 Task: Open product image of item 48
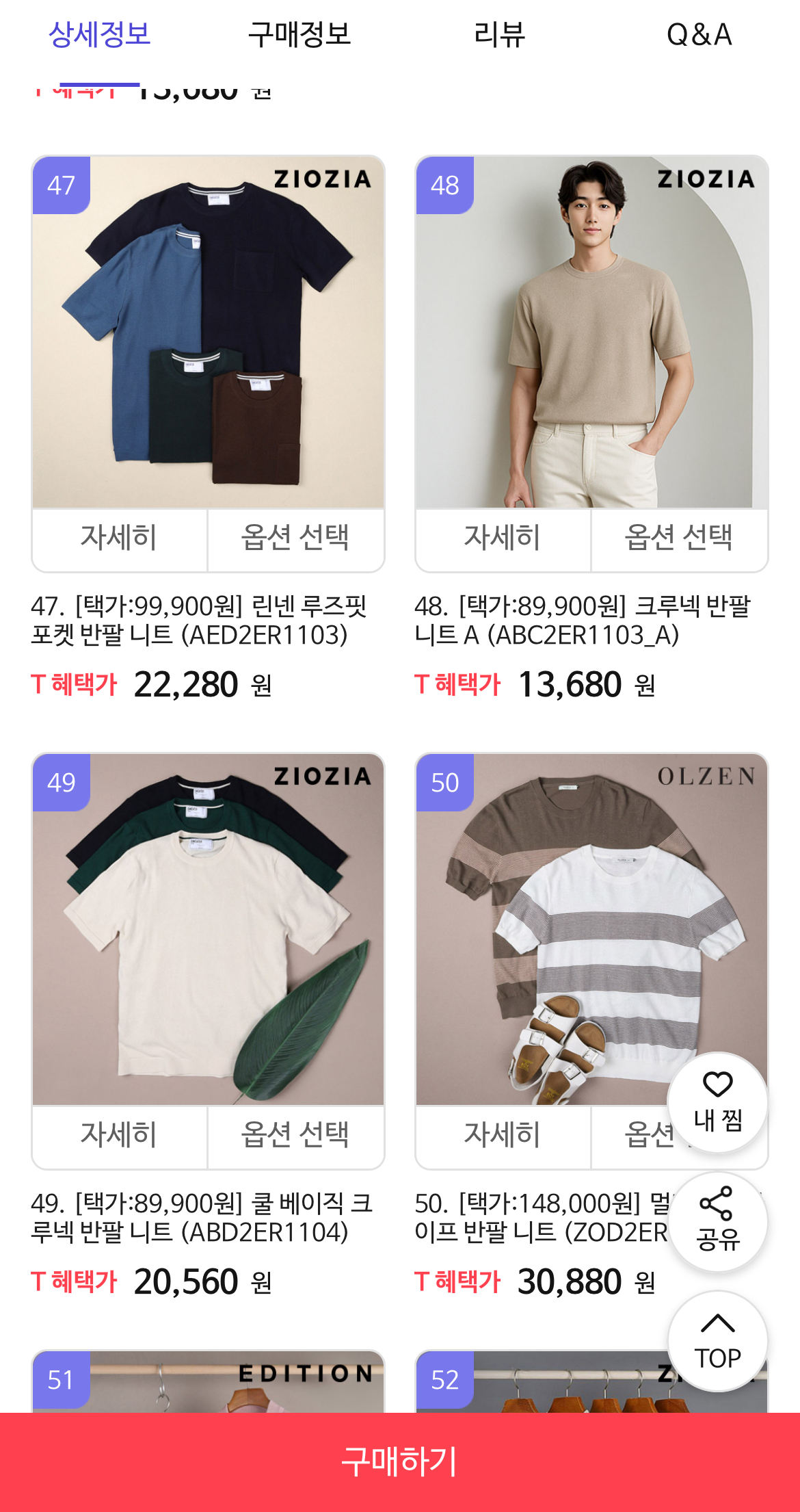591,332
